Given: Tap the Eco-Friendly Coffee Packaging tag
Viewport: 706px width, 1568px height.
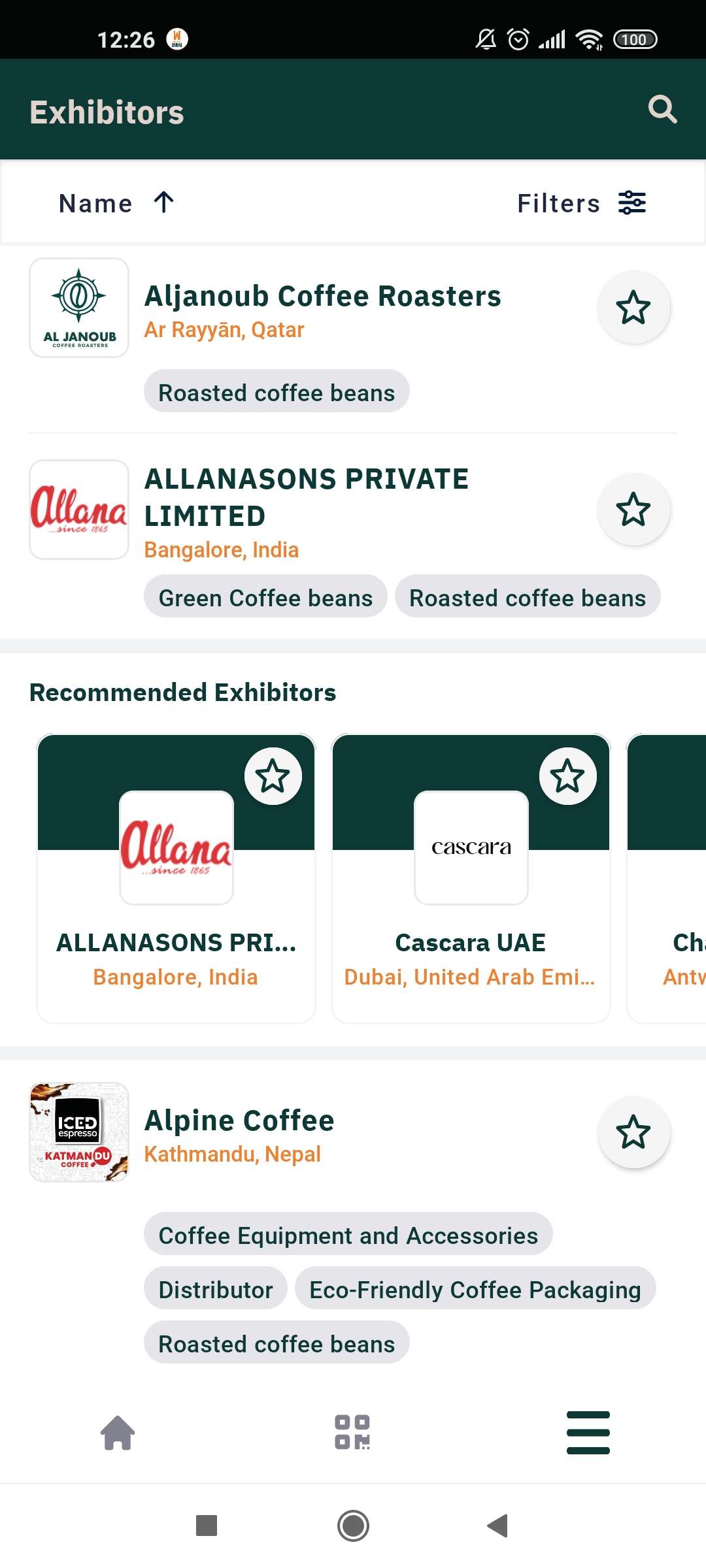Looking at the screenshot, I should click(x=474, y=1288).
